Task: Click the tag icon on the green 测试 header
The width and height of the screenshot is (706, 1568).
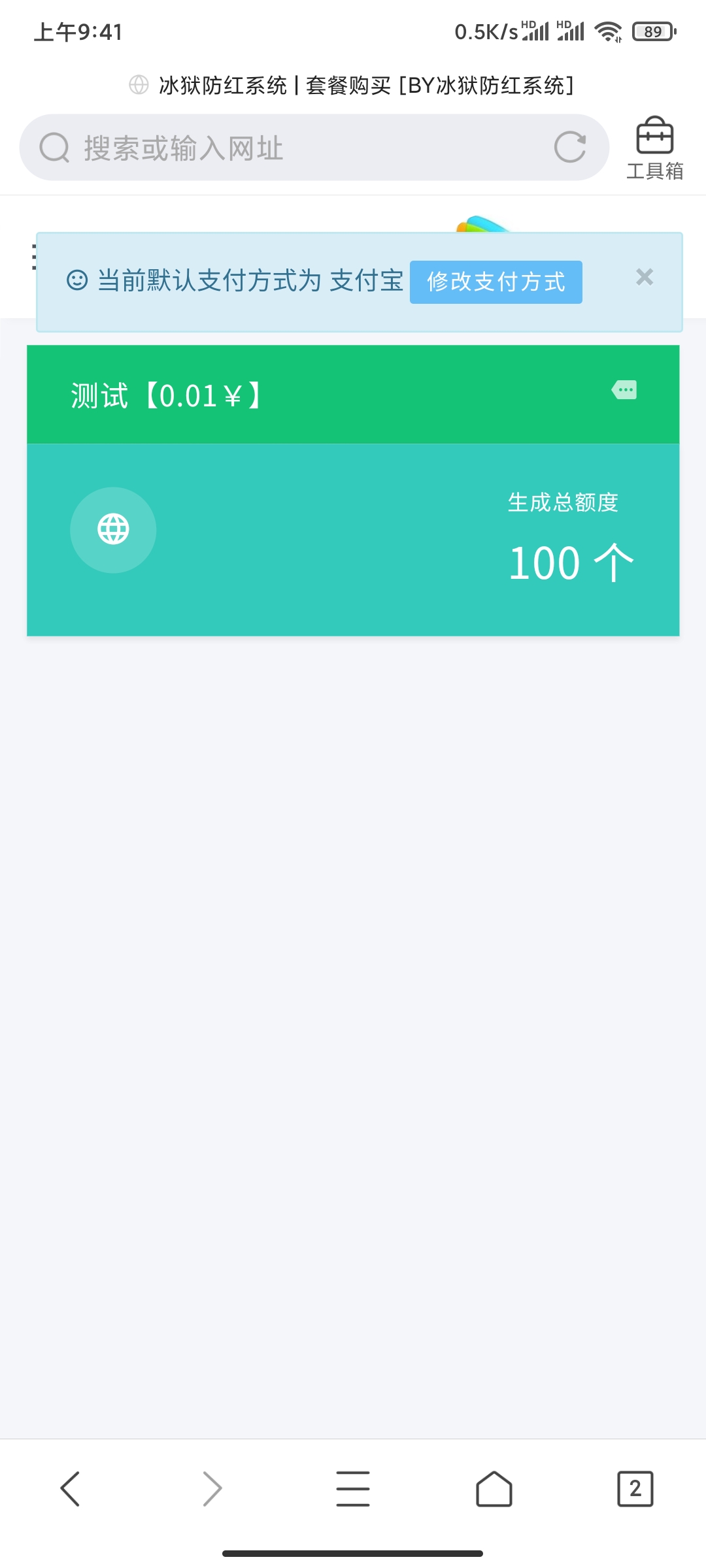Action: pos(624,391)
